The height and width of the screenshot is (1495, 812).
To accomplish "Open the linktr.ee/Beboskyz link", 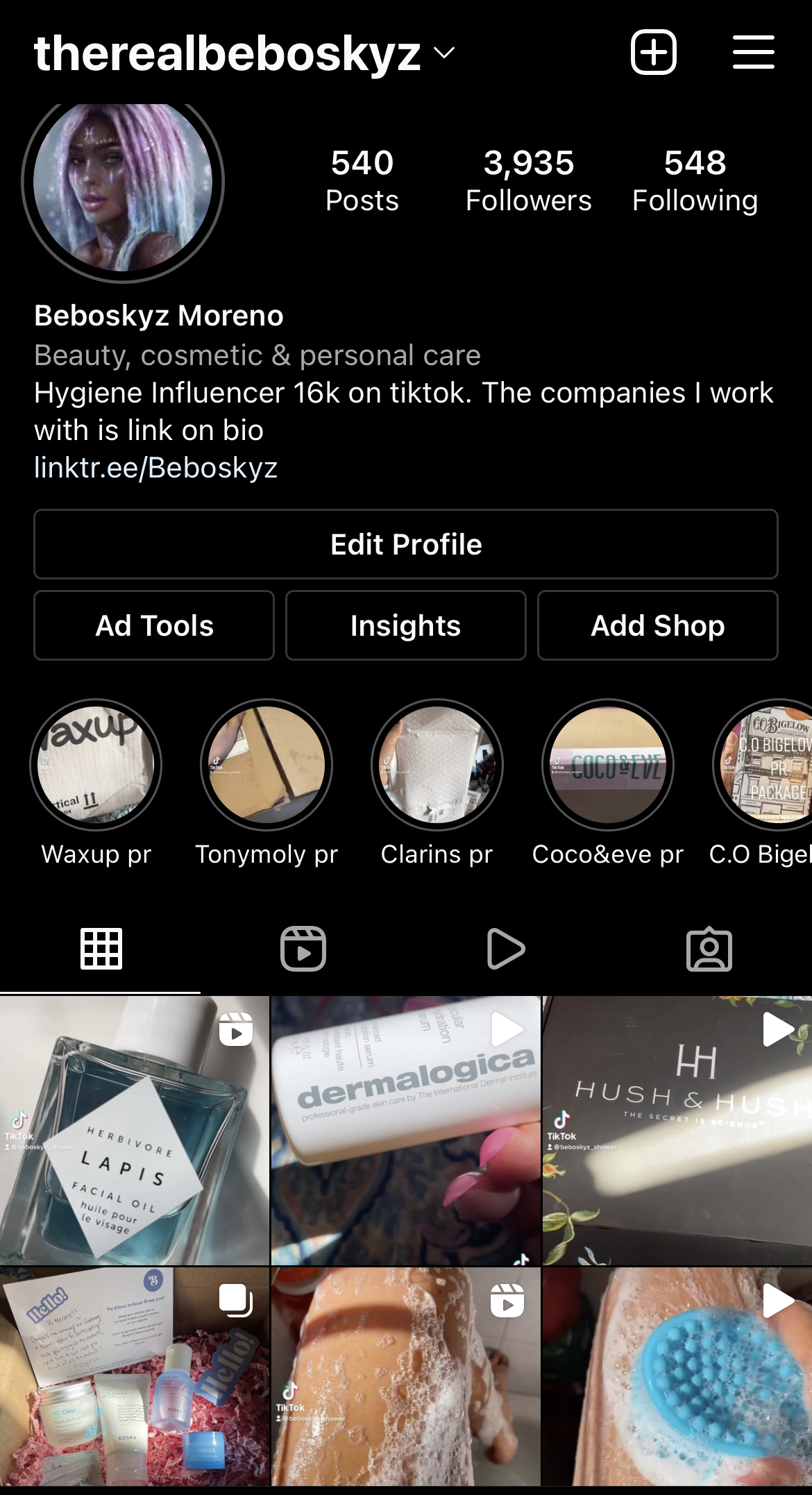I will pos(156,468).
